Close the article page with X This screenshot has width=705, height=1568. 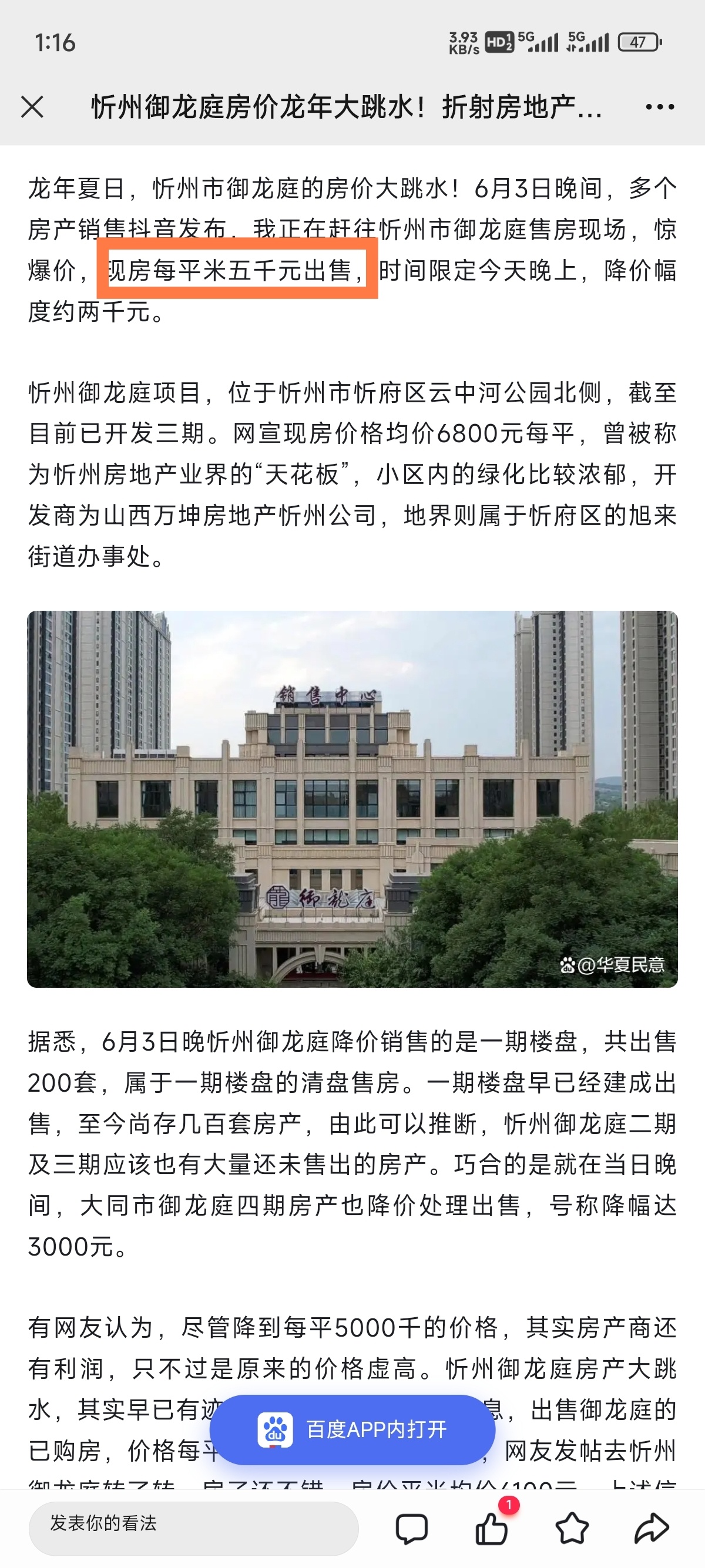click(32, 106)
